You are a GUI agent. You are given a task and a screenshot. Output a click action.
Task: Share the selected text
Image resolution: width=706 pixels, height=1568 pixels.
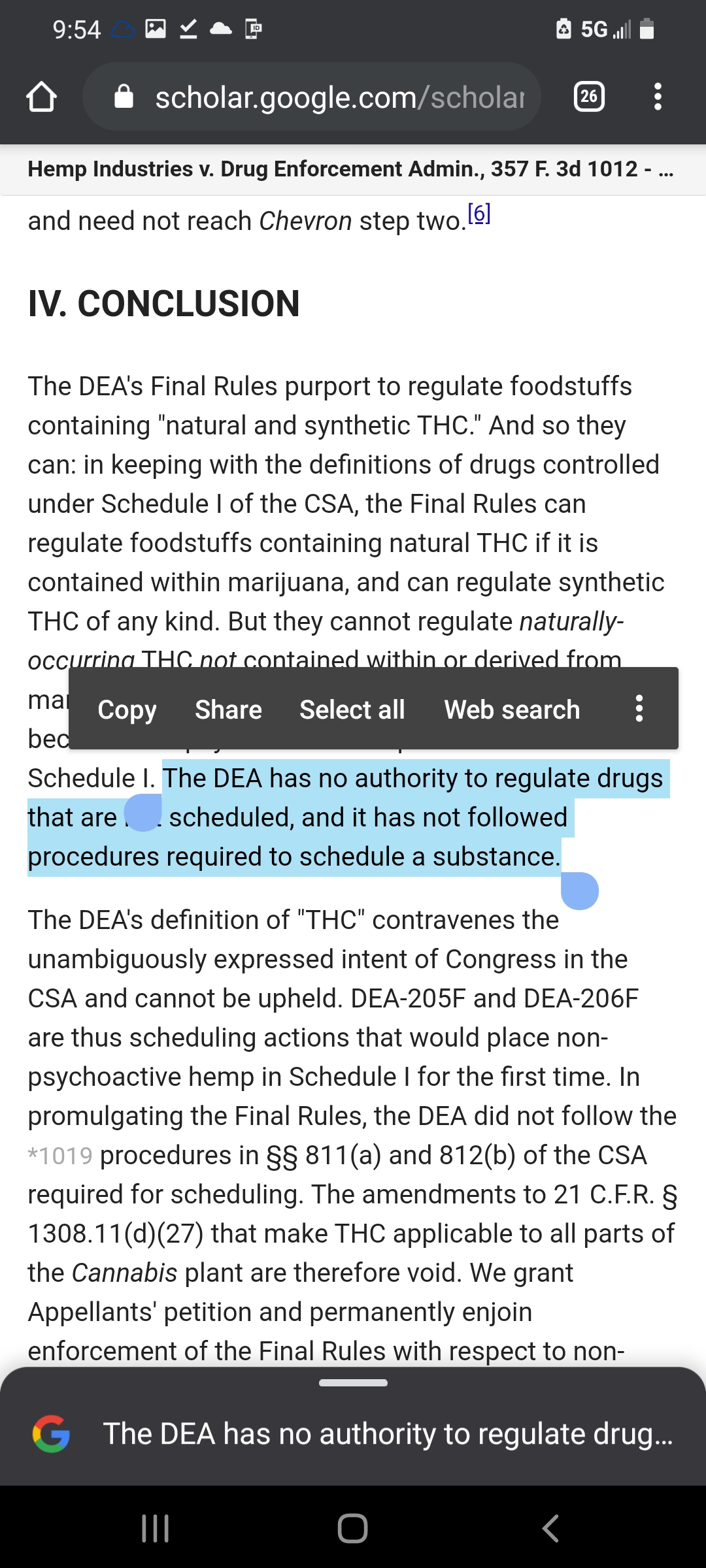[228, 710]
